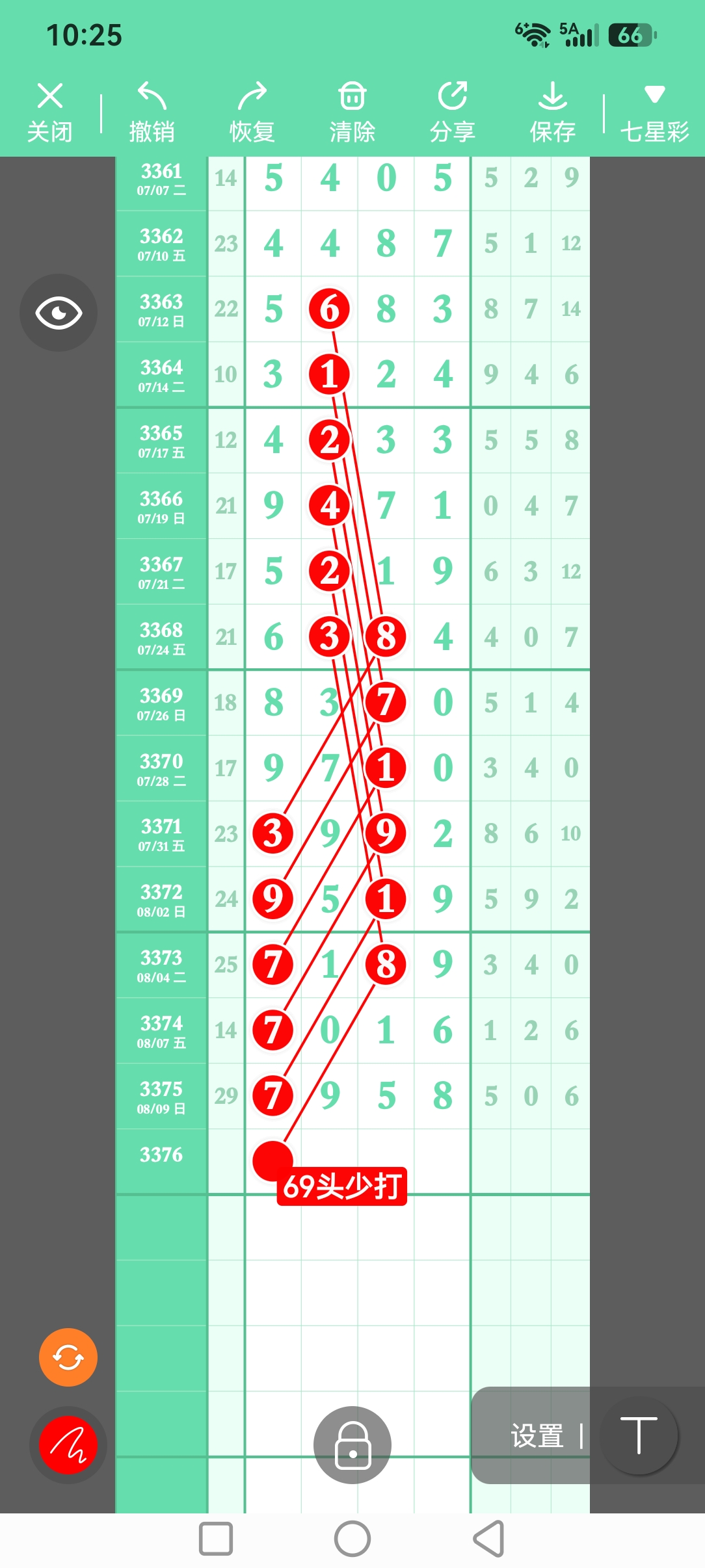Image resolution: width=705 pixels, height=1568 pixels.
Task: Share the chart via 分享
Action: (452, 112)
